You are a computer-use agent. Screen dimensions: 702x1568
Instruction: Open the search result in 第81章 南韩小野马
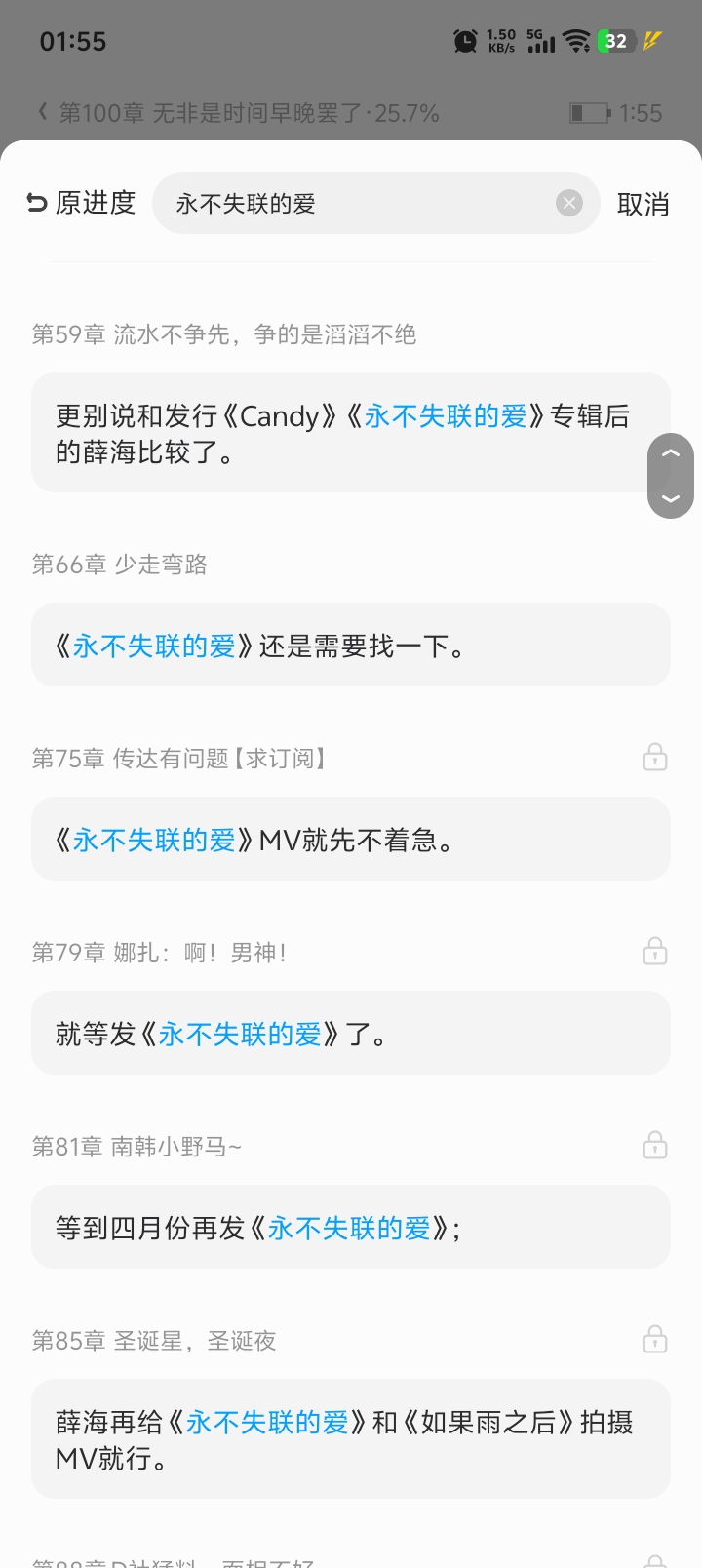tap(350, 1228)
